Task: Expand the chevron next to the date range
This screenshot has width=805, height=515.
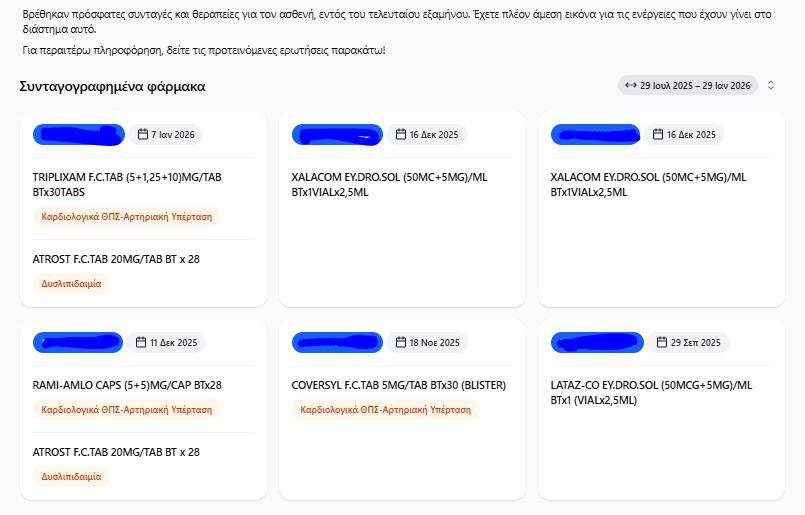Action: 771,86
